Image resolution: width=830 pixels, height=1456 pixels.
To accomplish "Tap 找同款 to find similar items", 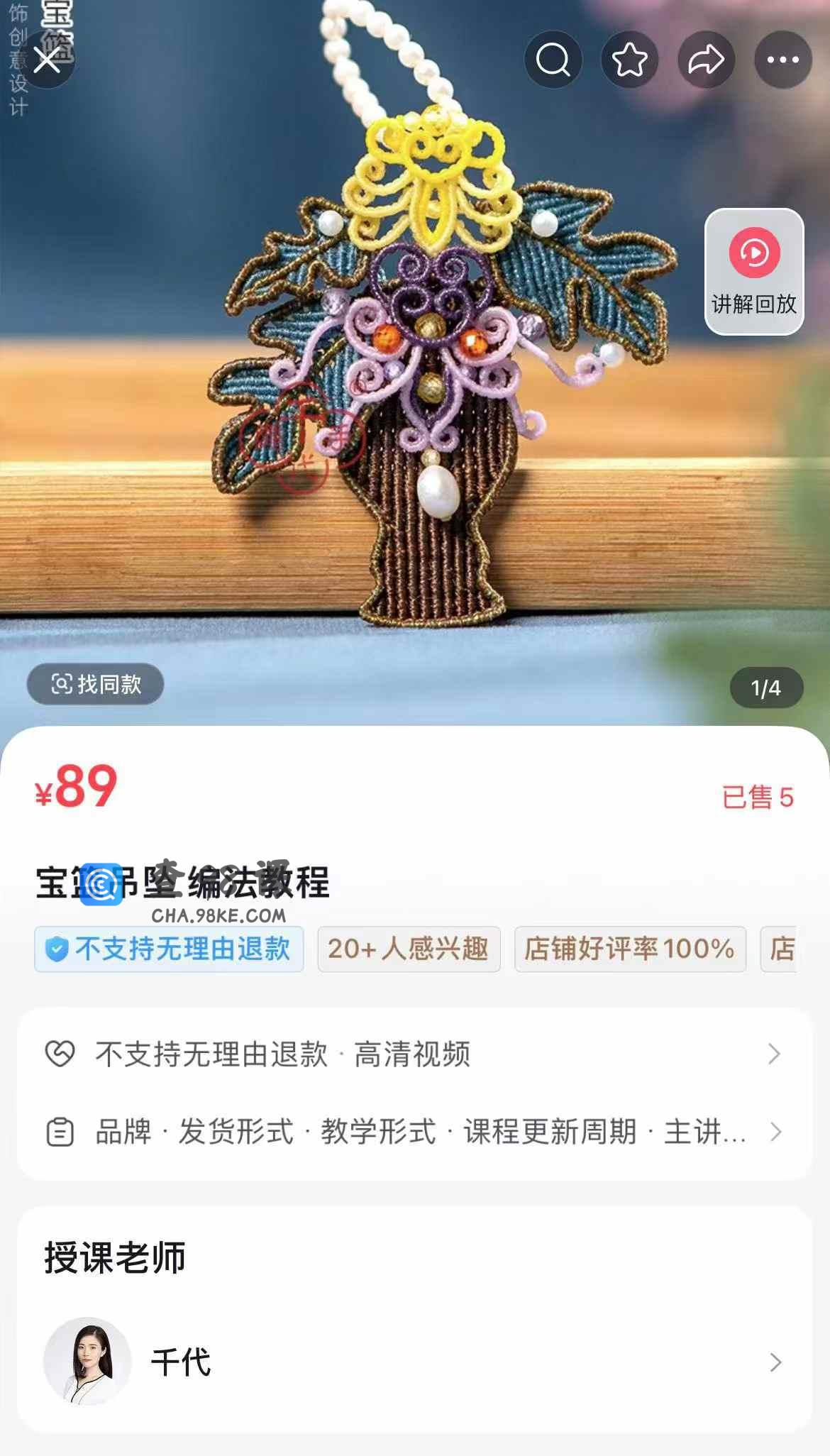I will pos(96,684).
